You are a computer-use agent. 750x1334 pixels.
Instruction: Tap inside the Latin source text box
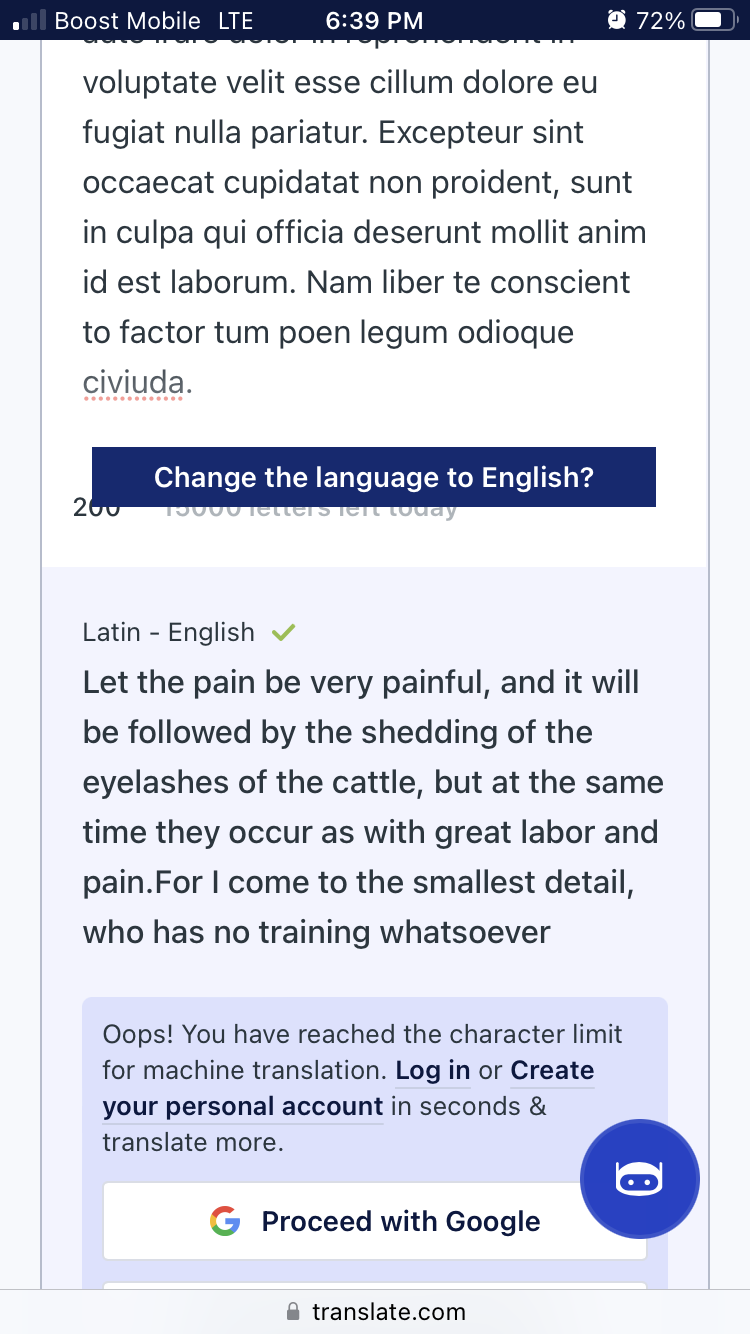[x=374, y=220]
